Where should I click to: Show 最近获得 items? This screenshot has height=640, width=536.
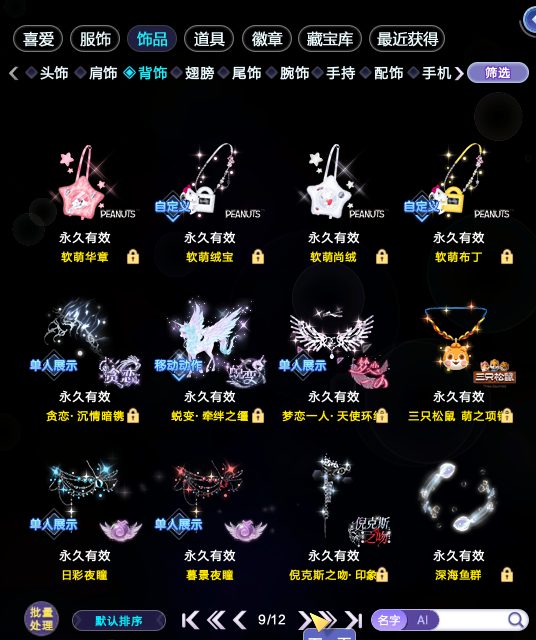pos(407,39)
